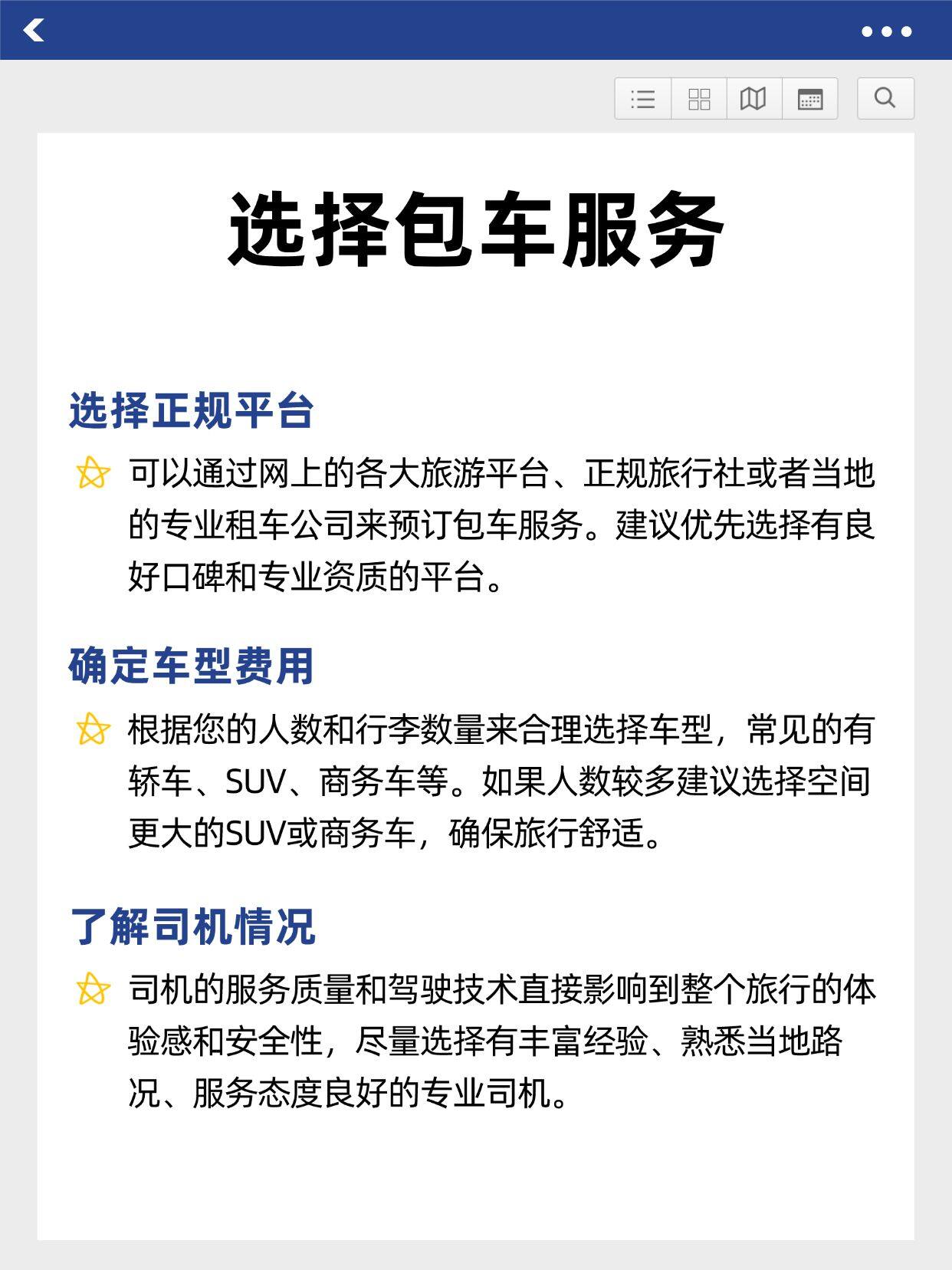Toggle grid view in the view switcher
This screenshot has width=952, height=1270.
698,98
